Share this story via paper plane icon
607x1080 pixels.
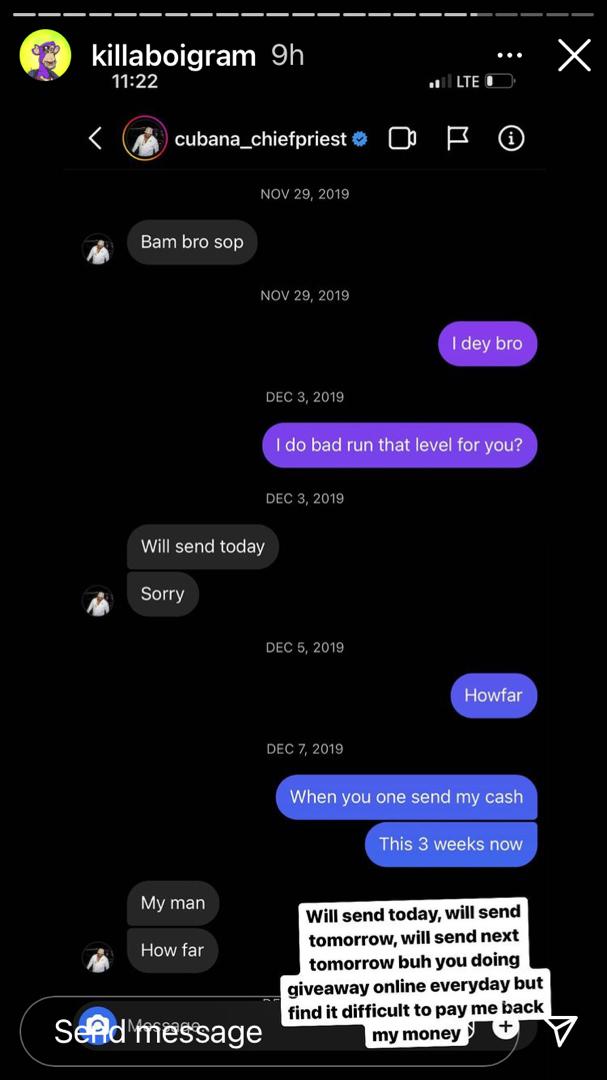(x=561, y=1030)
